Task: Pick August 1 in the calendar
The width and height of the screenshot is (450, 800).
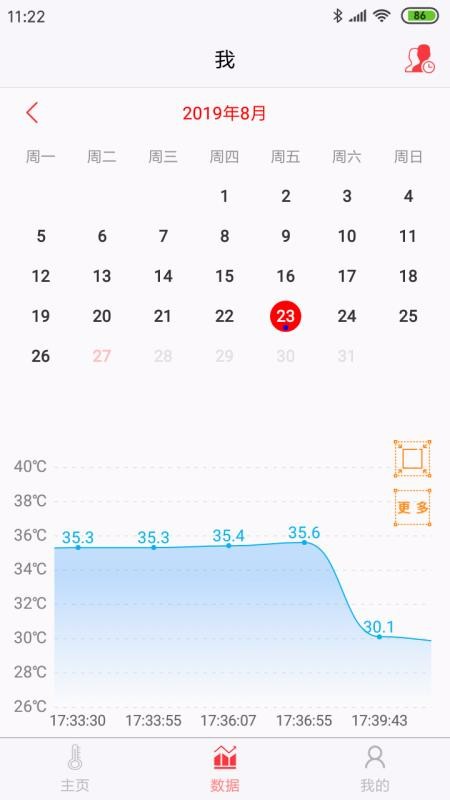Action: click(224, 196)
